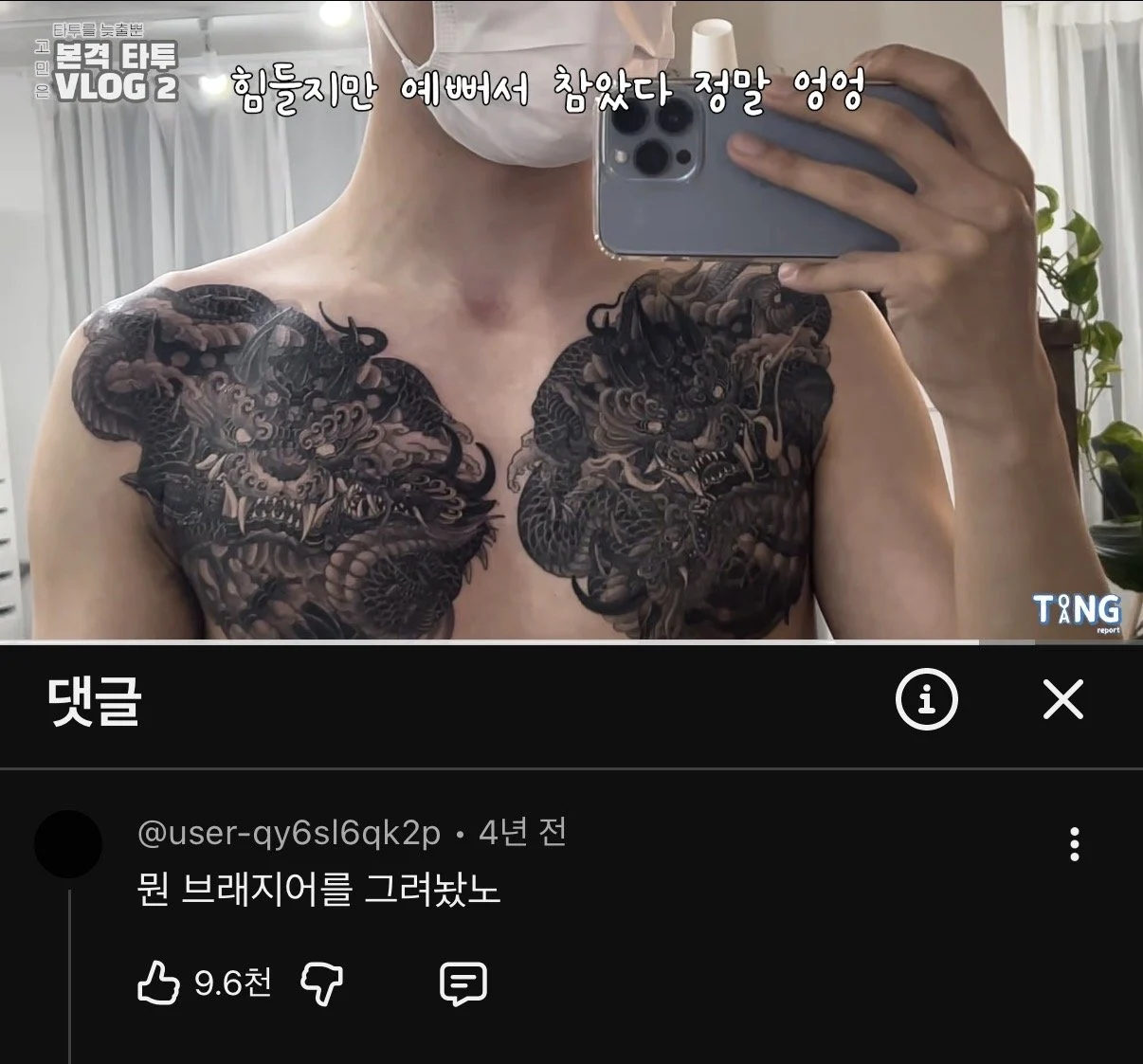Open the comments info icon

926,699
